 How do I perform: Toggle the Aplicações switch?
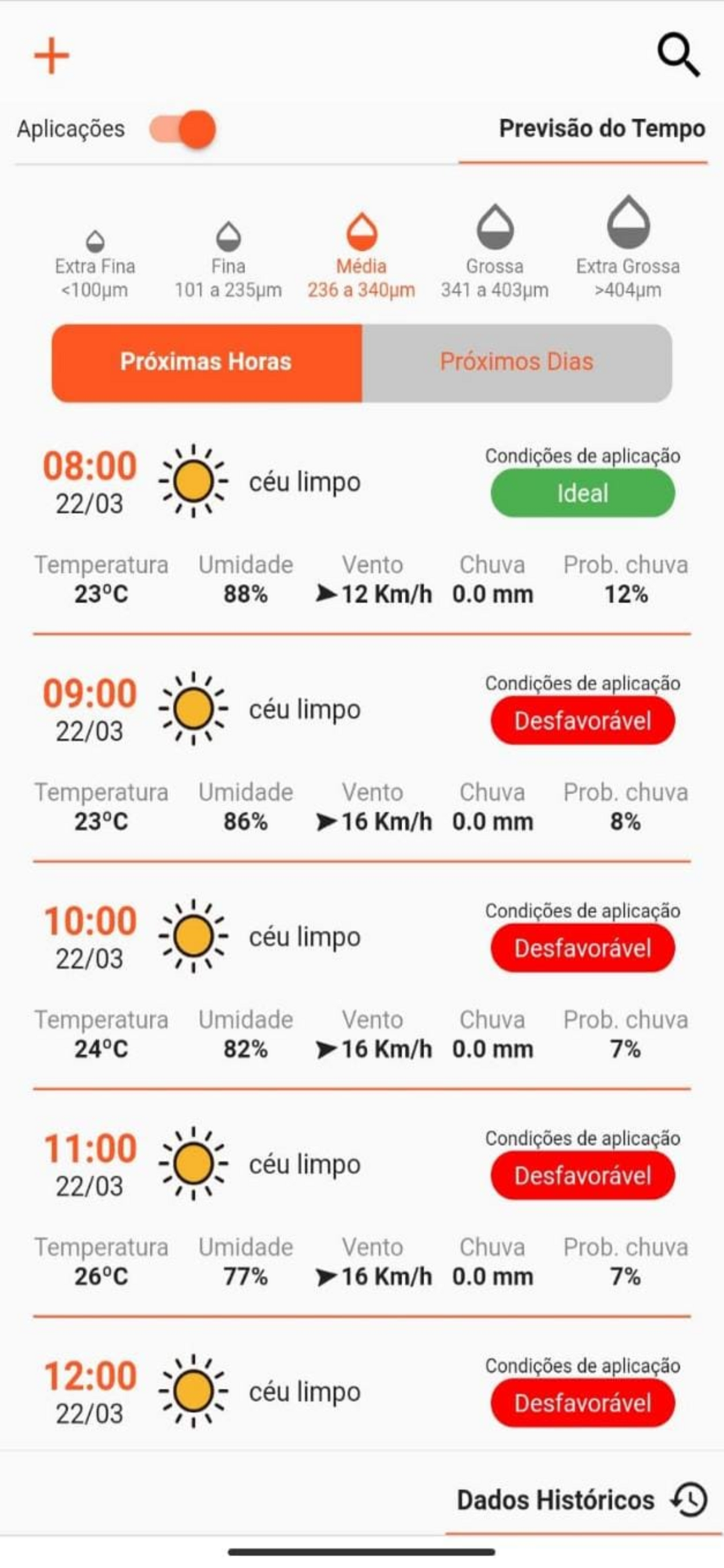click(x=182, y=129)
